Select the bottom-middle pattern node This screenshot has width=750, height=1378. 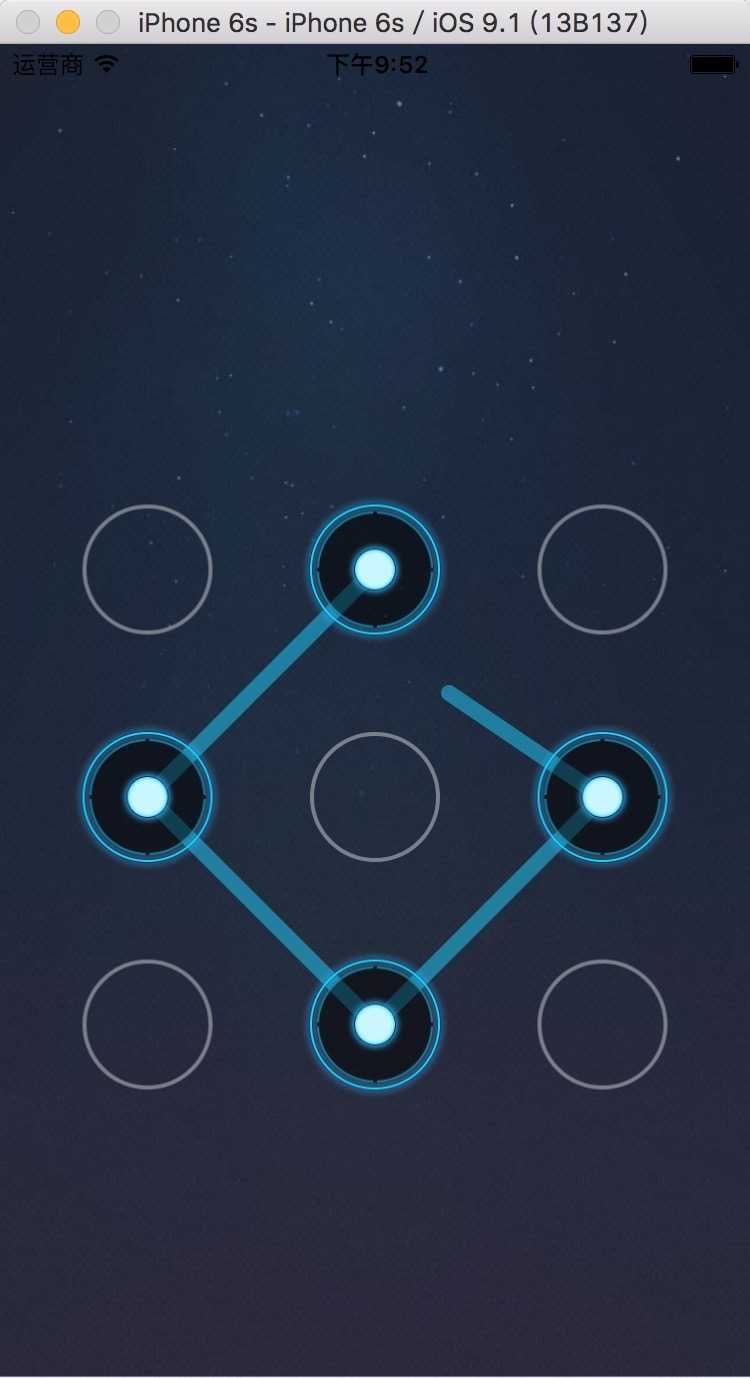375,1024
